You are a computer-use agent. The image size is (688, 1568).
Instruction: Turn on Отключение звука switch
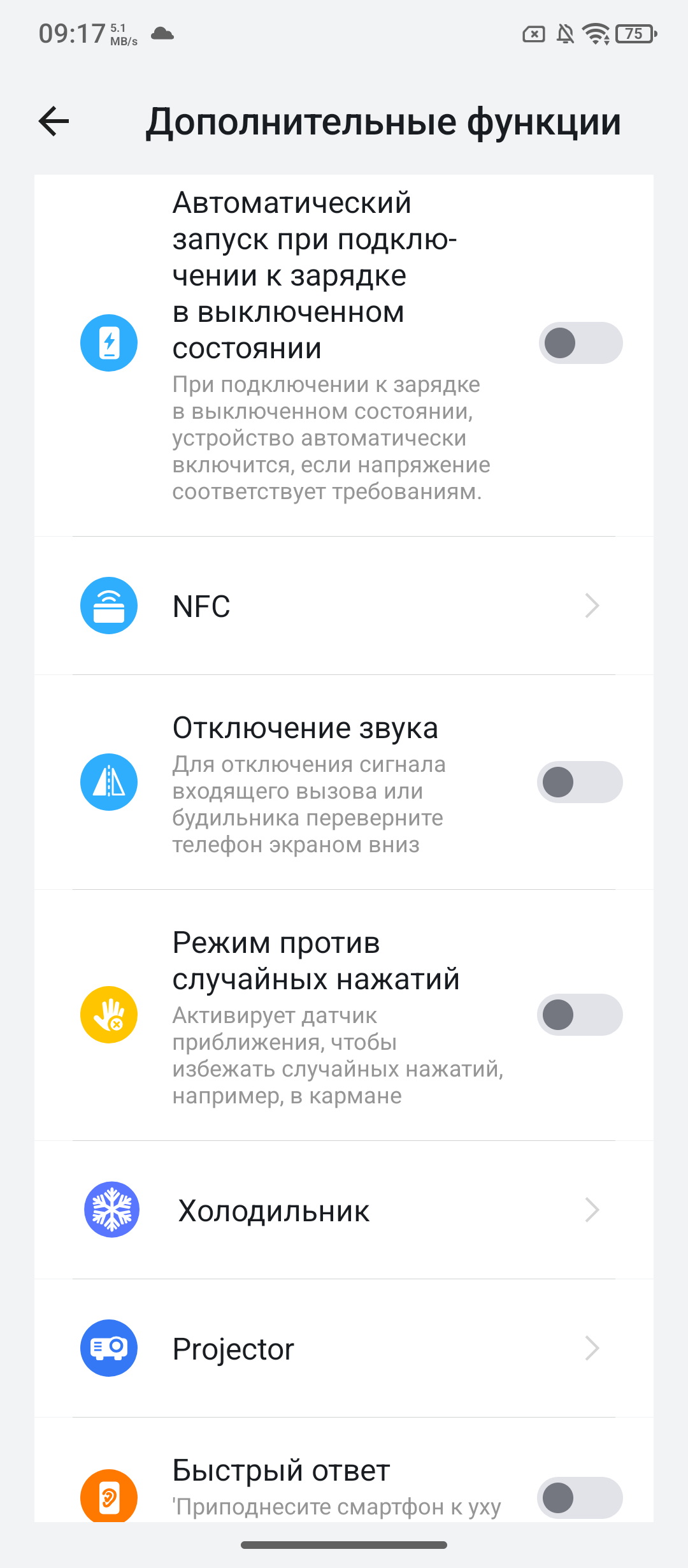pos(580,782)
